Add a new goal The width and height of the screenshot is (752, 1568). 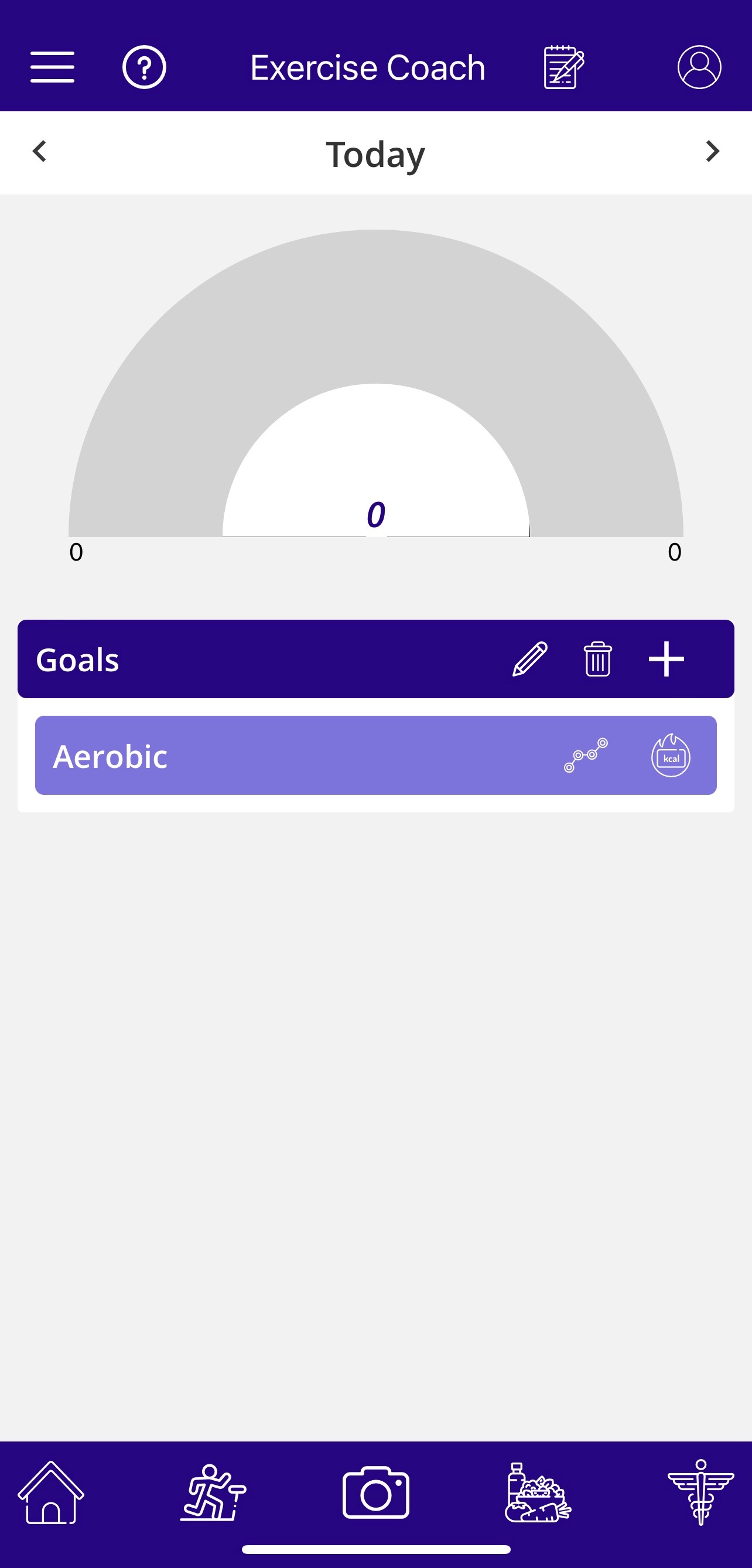(666, 659)
